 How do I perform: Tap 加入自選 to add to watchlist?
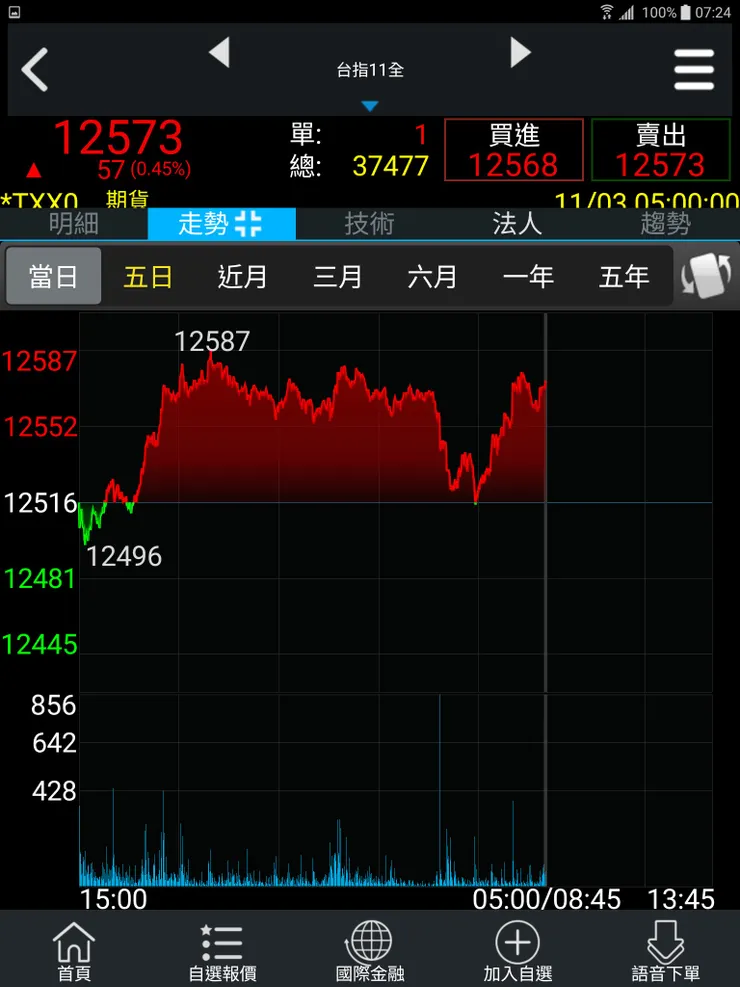pos(518,948)
